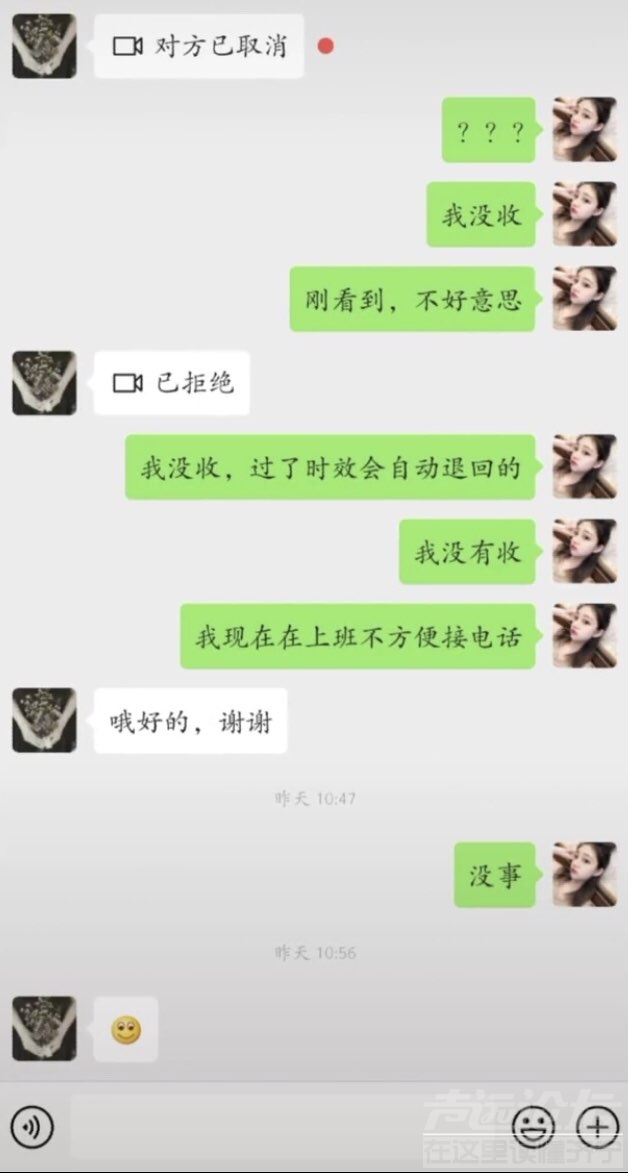This screenshot has height=1173, width=628.
Task: View profile from avatar beside smiley emoji message
Action: point(44,1028)
